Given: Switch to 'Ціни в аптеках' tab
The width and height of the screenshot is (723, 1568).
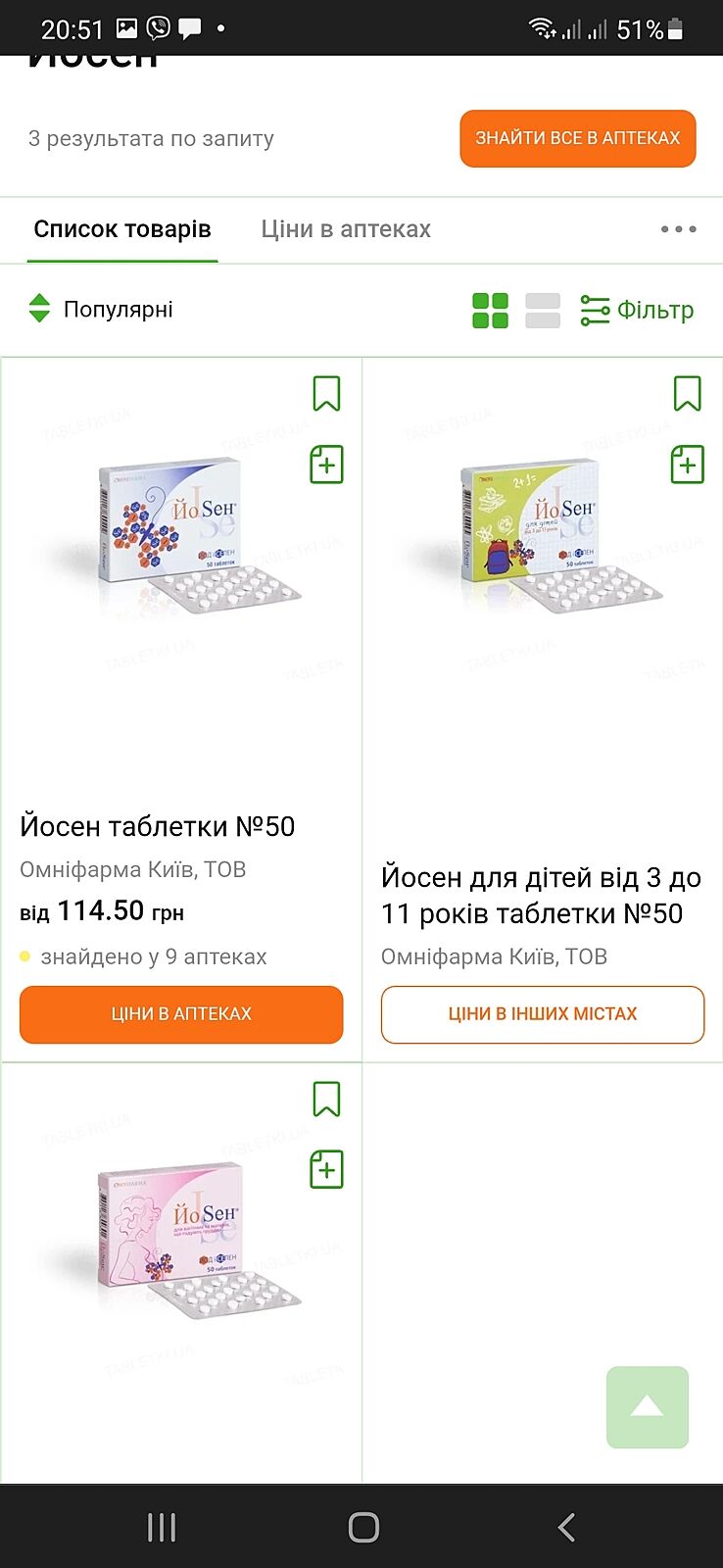Looking at the screenshot, I should [345, 229].
